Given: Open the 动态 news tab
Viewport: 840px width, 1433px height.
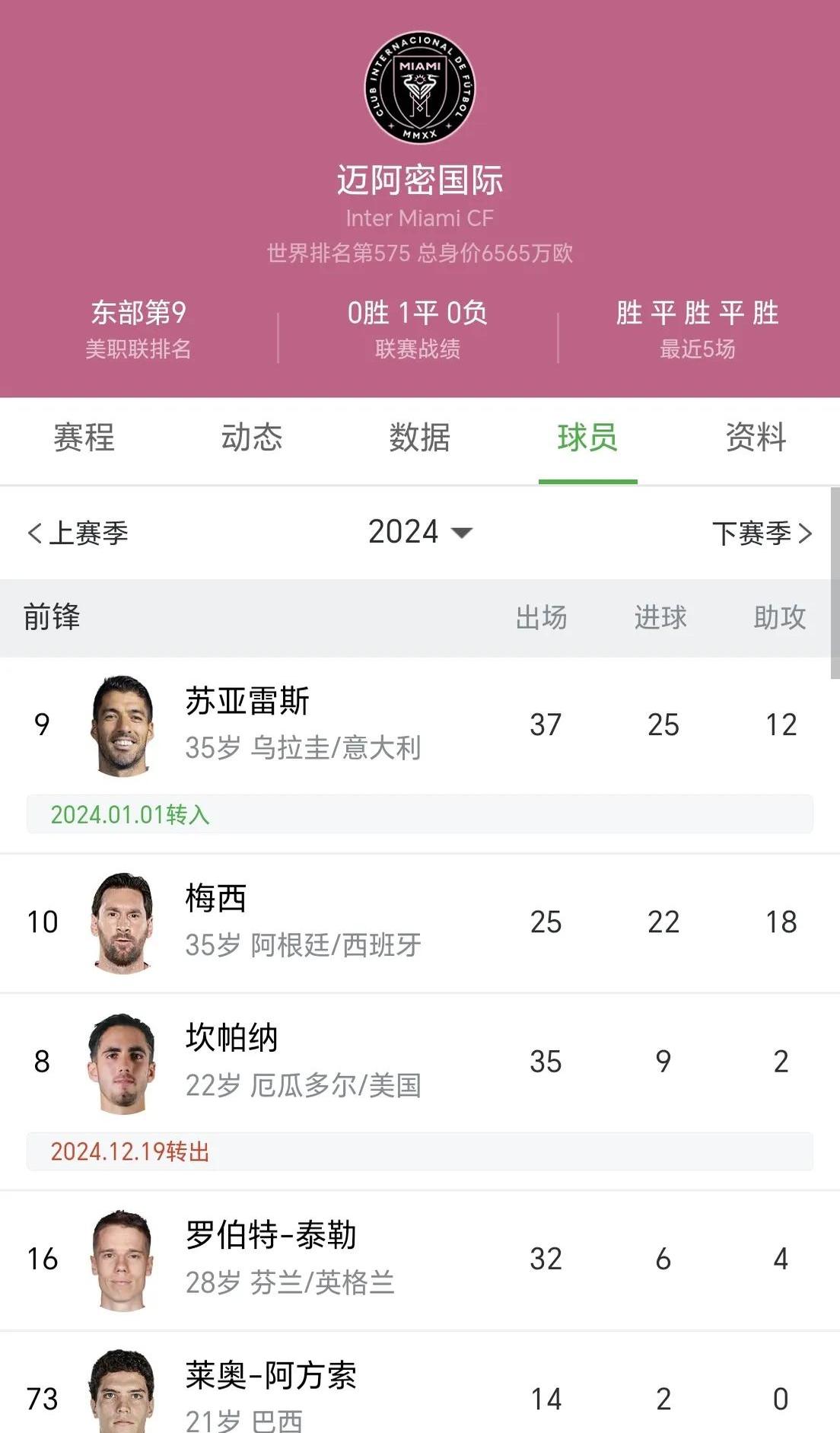Looking at the screenshot, I should (253, 438).
